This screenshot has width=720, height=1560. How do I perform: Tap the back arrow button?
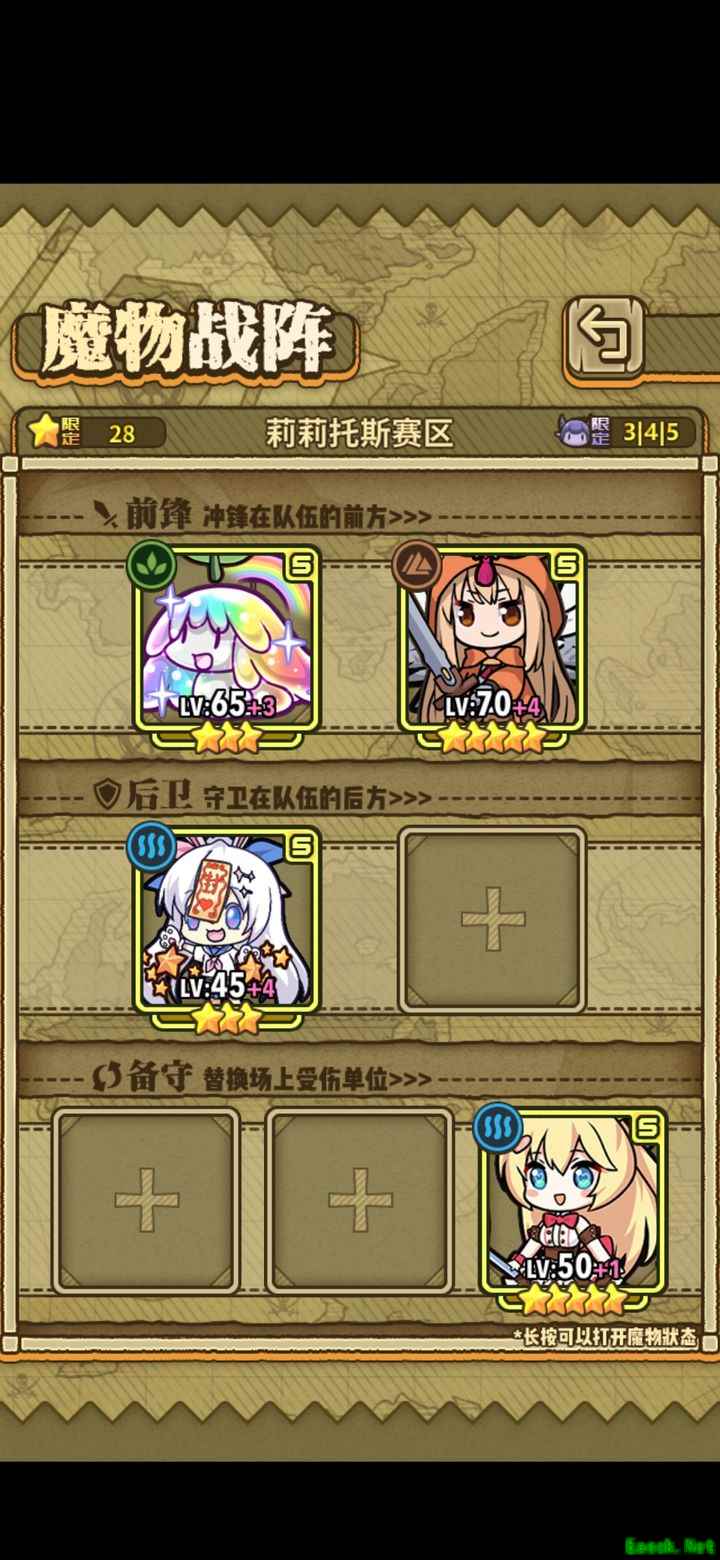point(606,337)
